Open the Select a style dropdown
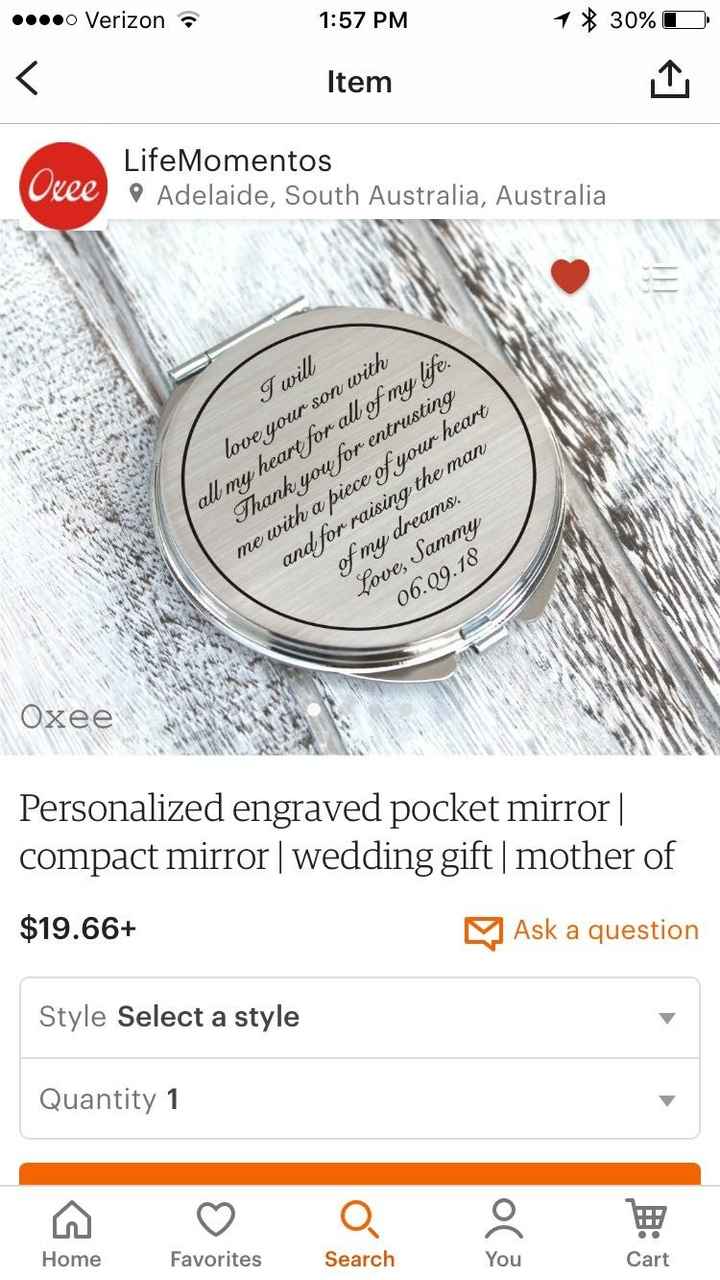Screen dimensions: 720x1280 pos(360,1017)
